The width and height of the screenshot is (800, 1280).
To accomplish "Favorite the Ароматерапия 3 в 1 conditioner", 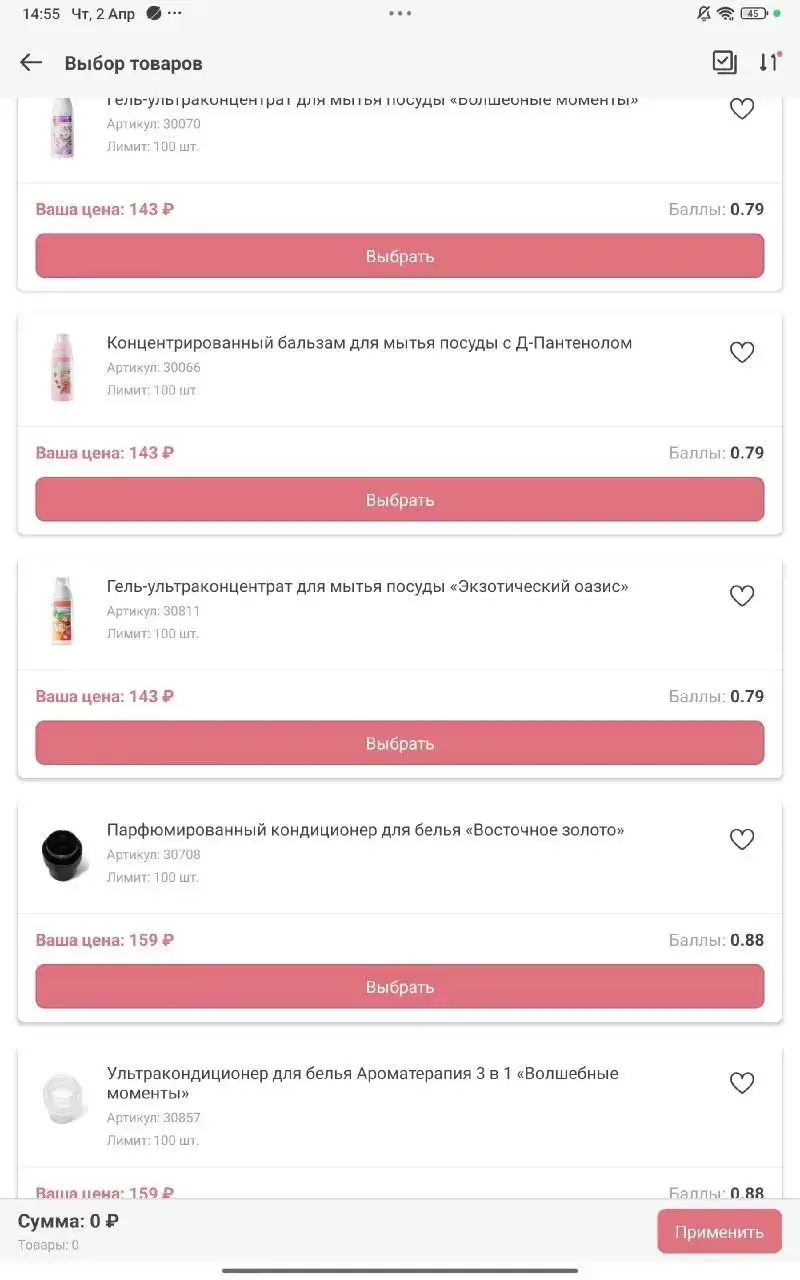I will tap(742, 1083).
